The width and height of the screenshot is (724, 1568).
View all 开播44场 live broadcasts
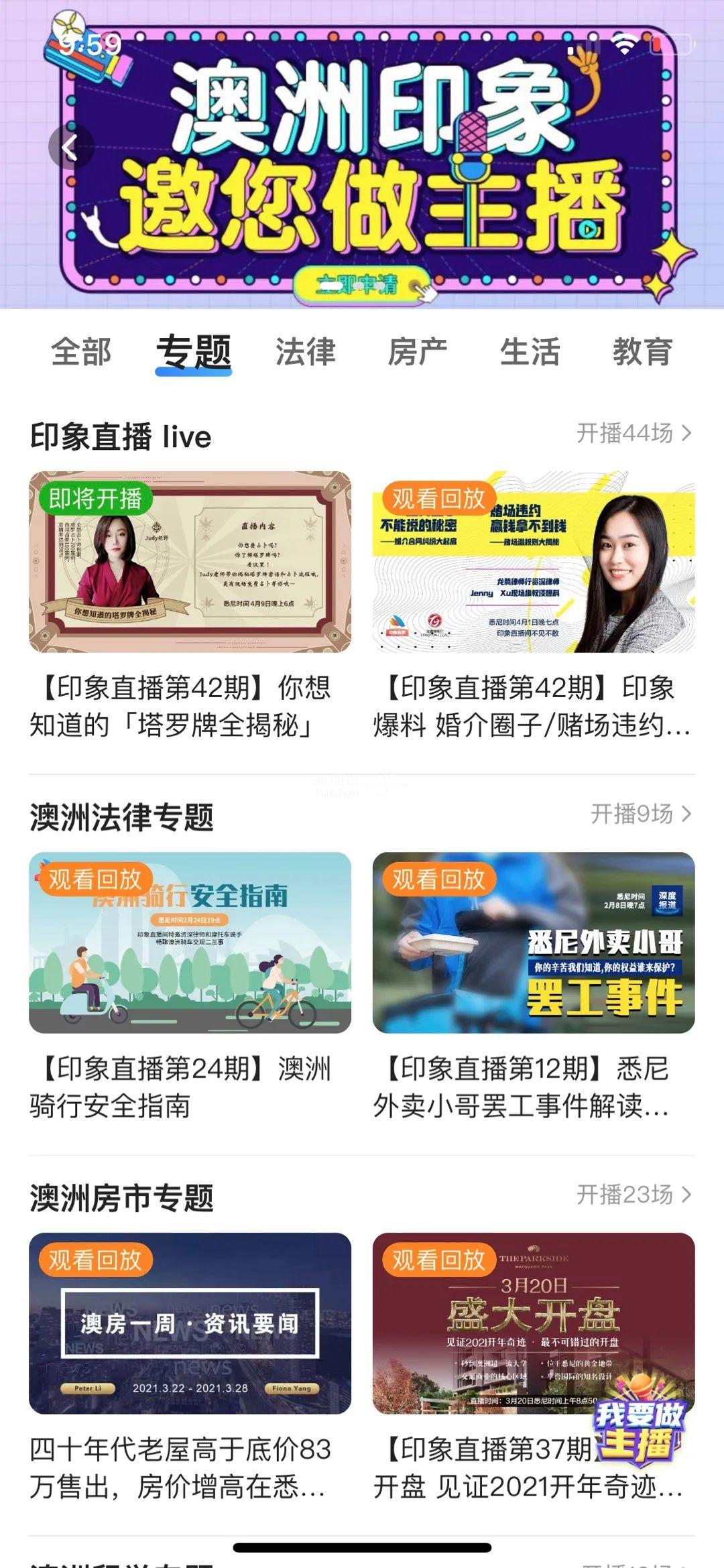(633, 434)
